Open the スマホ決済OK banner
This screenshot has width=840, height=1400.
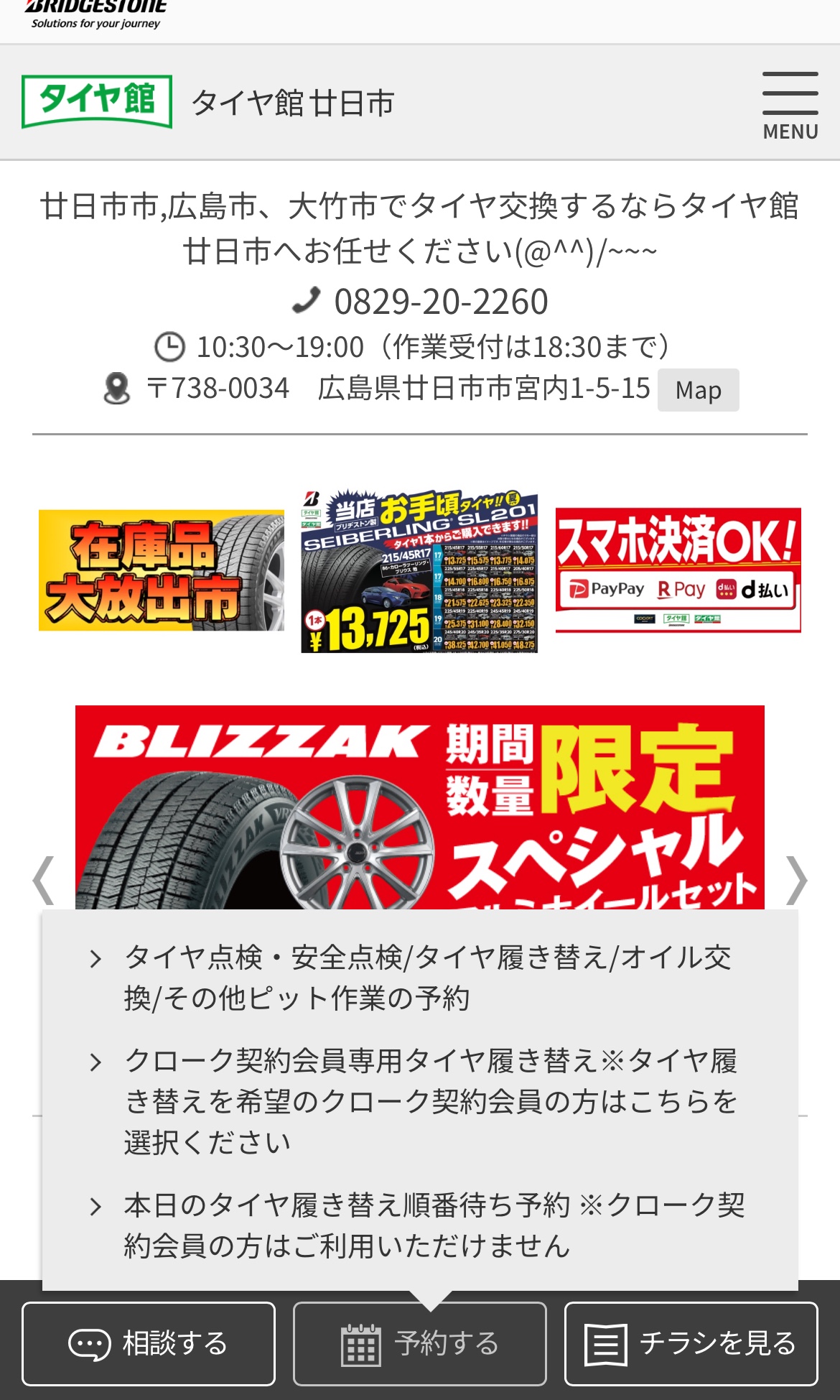(x=678, y=570)
